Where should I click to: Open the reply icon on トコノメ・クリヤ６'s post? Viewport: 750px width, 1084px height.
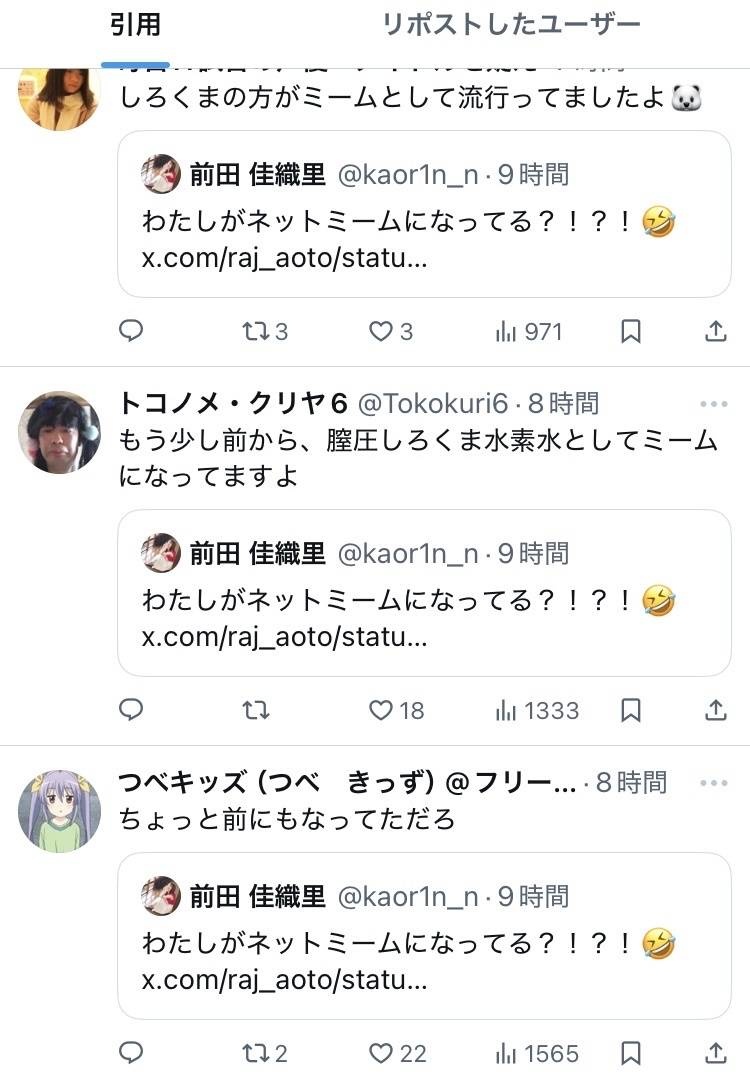click(x=131, y=711)
